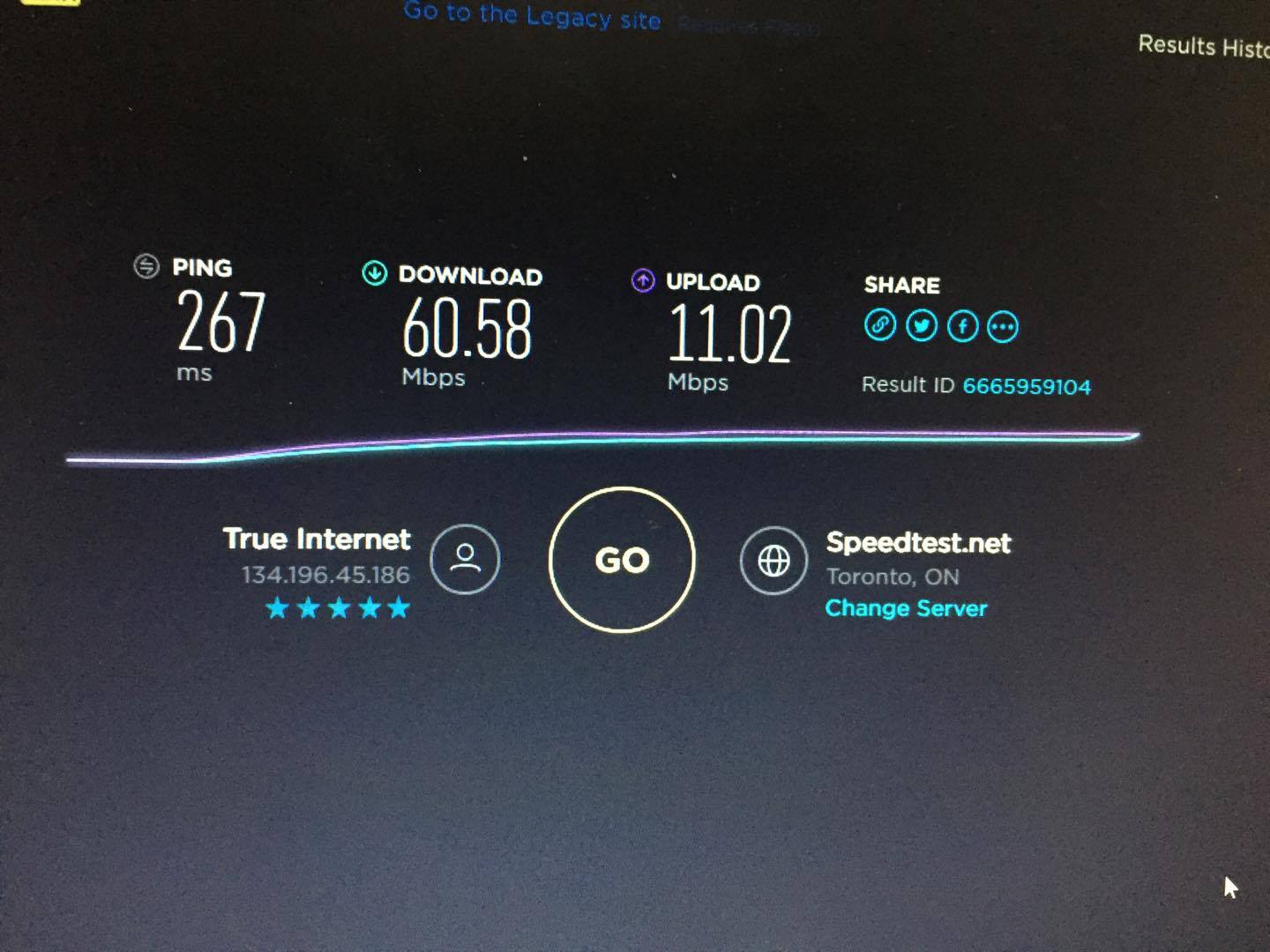The height and width of the screenshot is (952, 1270).
Task: Start a new speed test with GO
Action: point(622,560)
